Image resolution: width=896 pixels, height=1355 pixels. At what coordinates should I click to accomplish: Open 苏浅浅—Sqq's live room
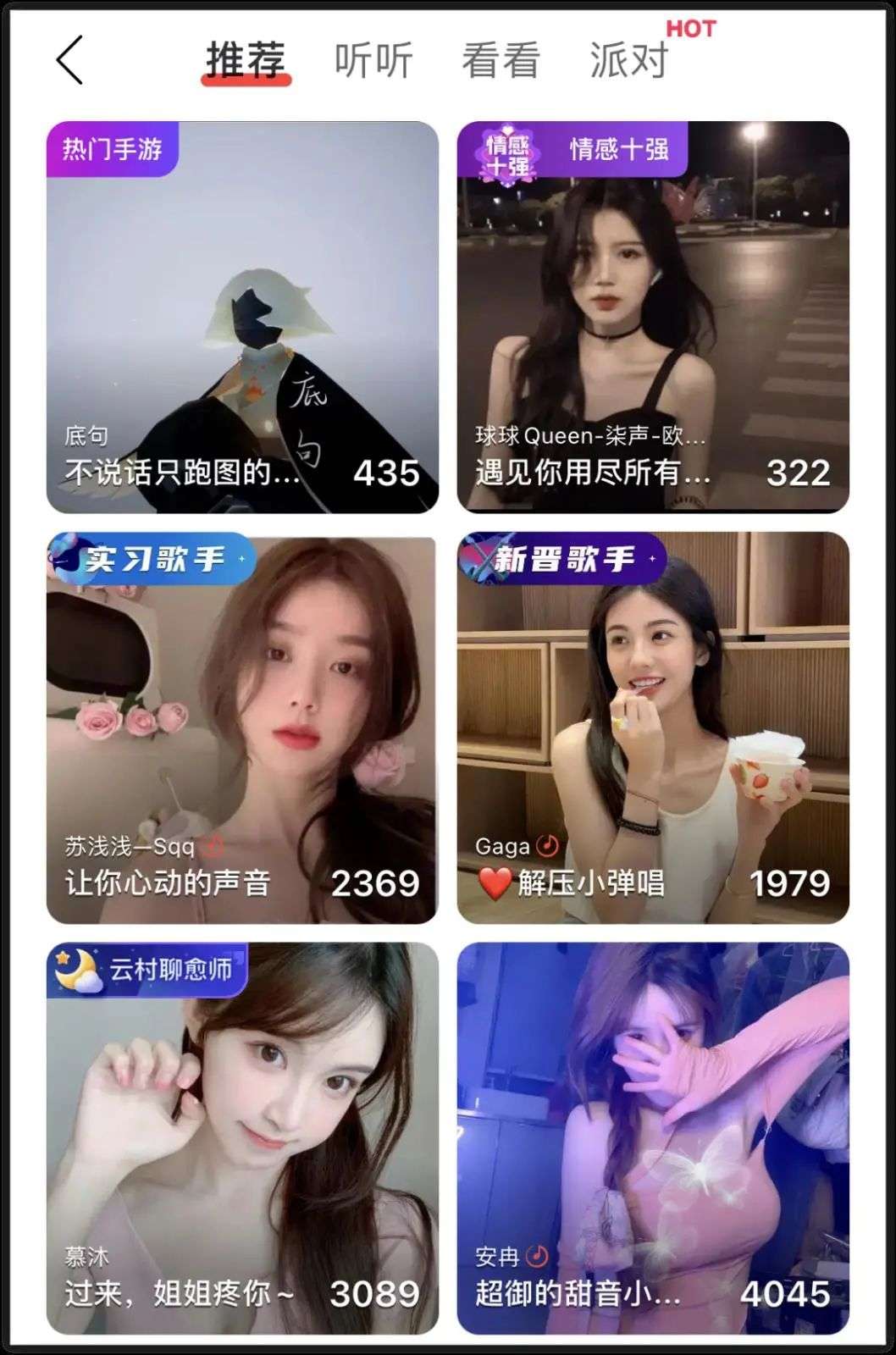[242, 728]
